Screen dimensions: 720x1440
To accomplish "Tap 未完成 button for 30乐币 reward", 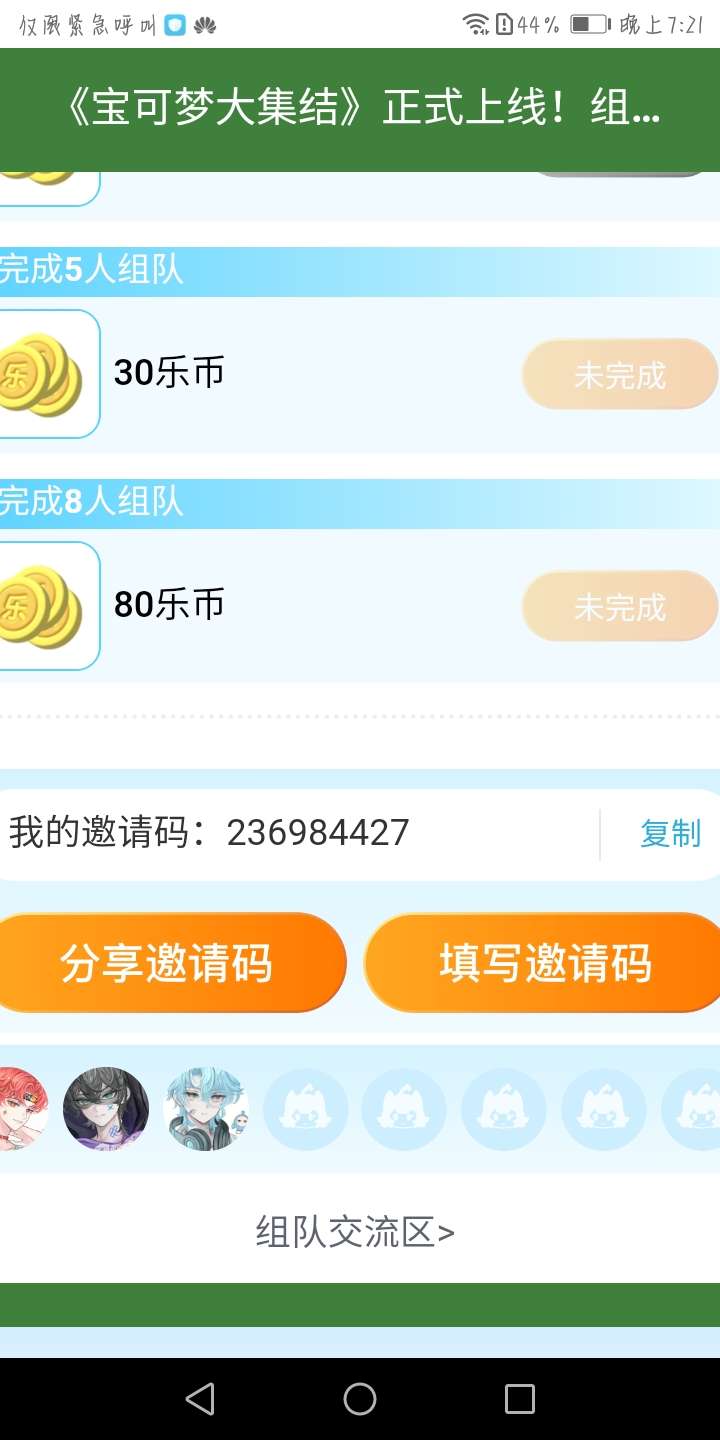I will (619, 375).
